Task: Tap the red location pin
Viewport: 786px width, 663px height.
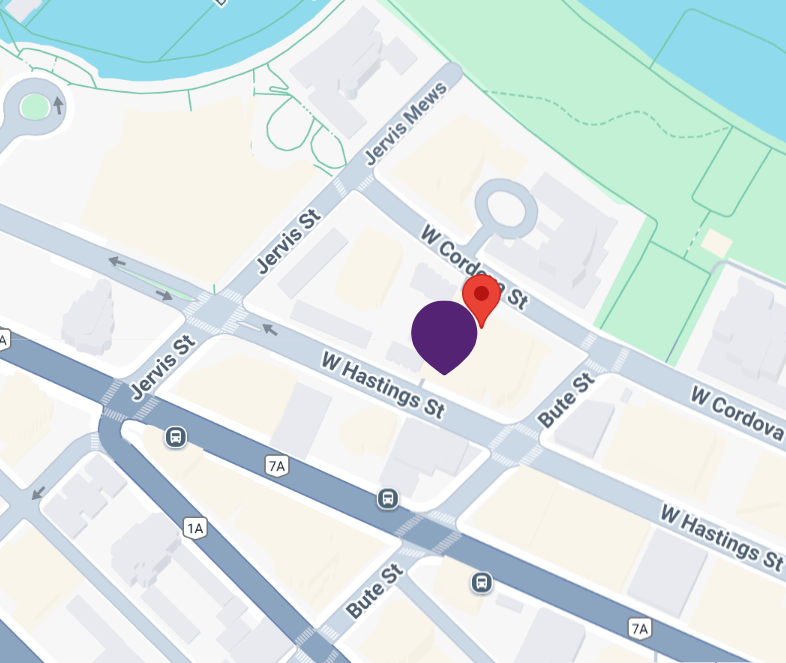Action: coord(481,296)
